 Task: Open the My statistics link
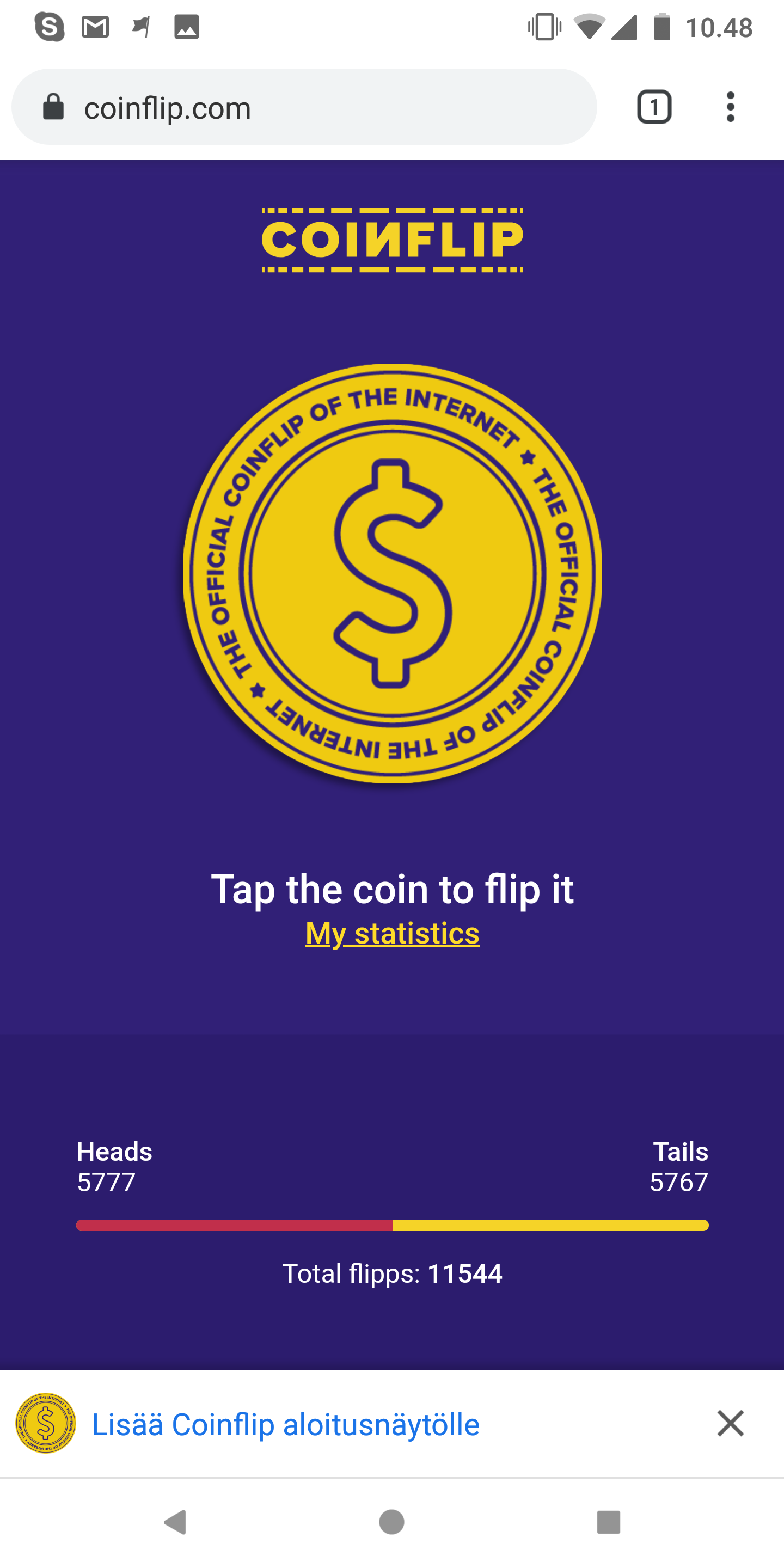point(392,933)
